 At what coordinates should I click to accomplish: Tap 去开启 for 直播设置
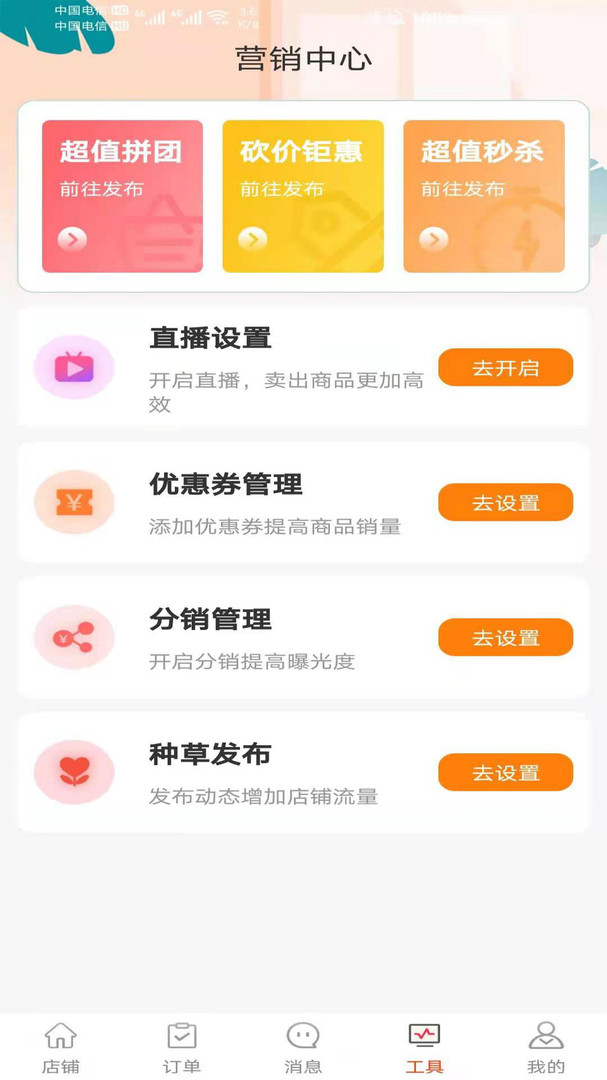(x=505, y=367)
